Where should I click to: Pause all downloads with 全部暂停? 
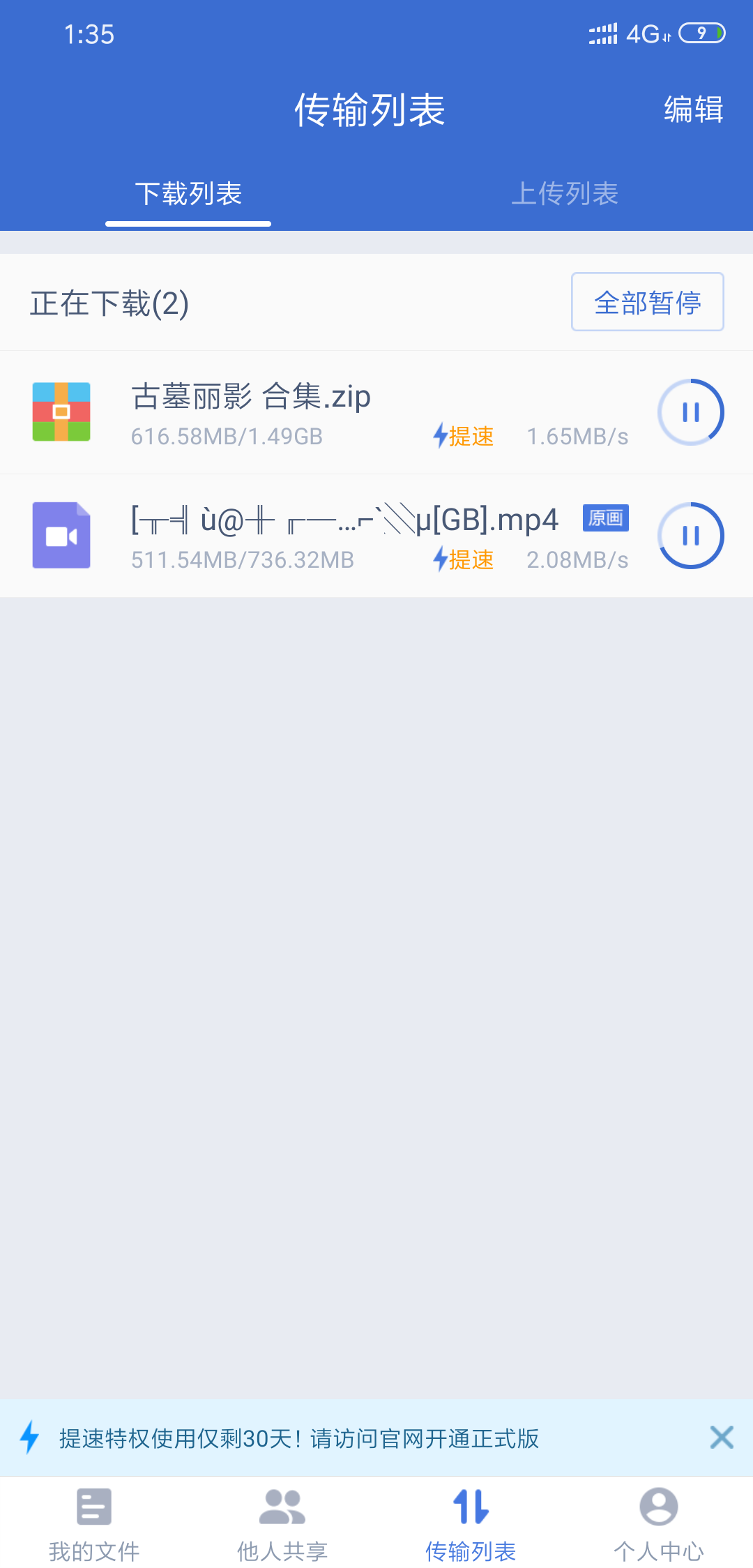[647, 302]
